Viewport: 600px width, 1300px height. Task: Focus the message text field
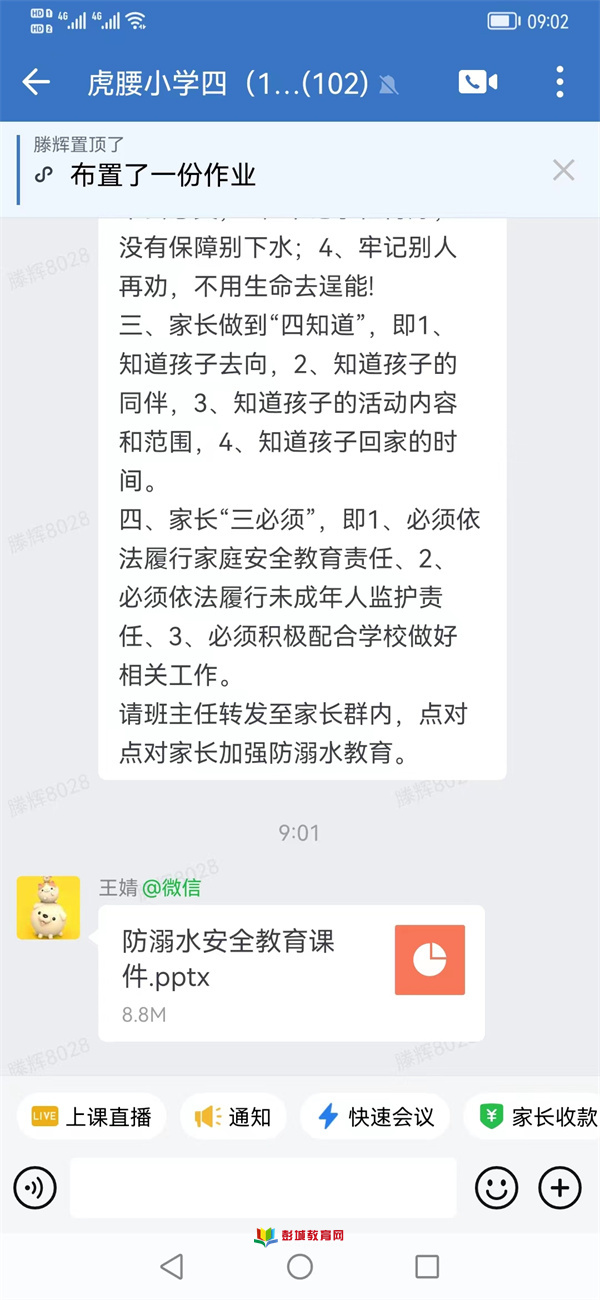point(263,1188)
